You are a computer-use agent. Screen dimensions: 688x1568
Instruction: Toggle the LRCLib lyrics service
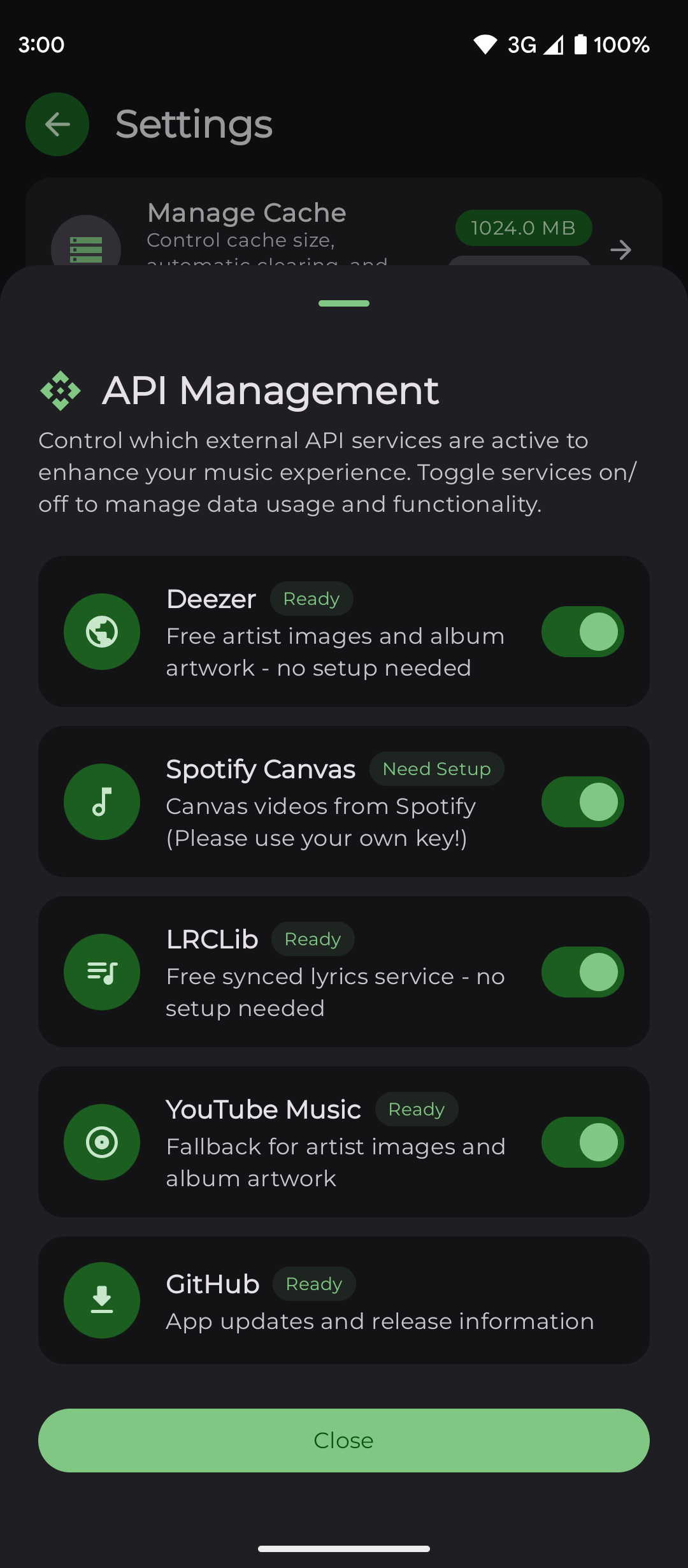pos(582,972)
